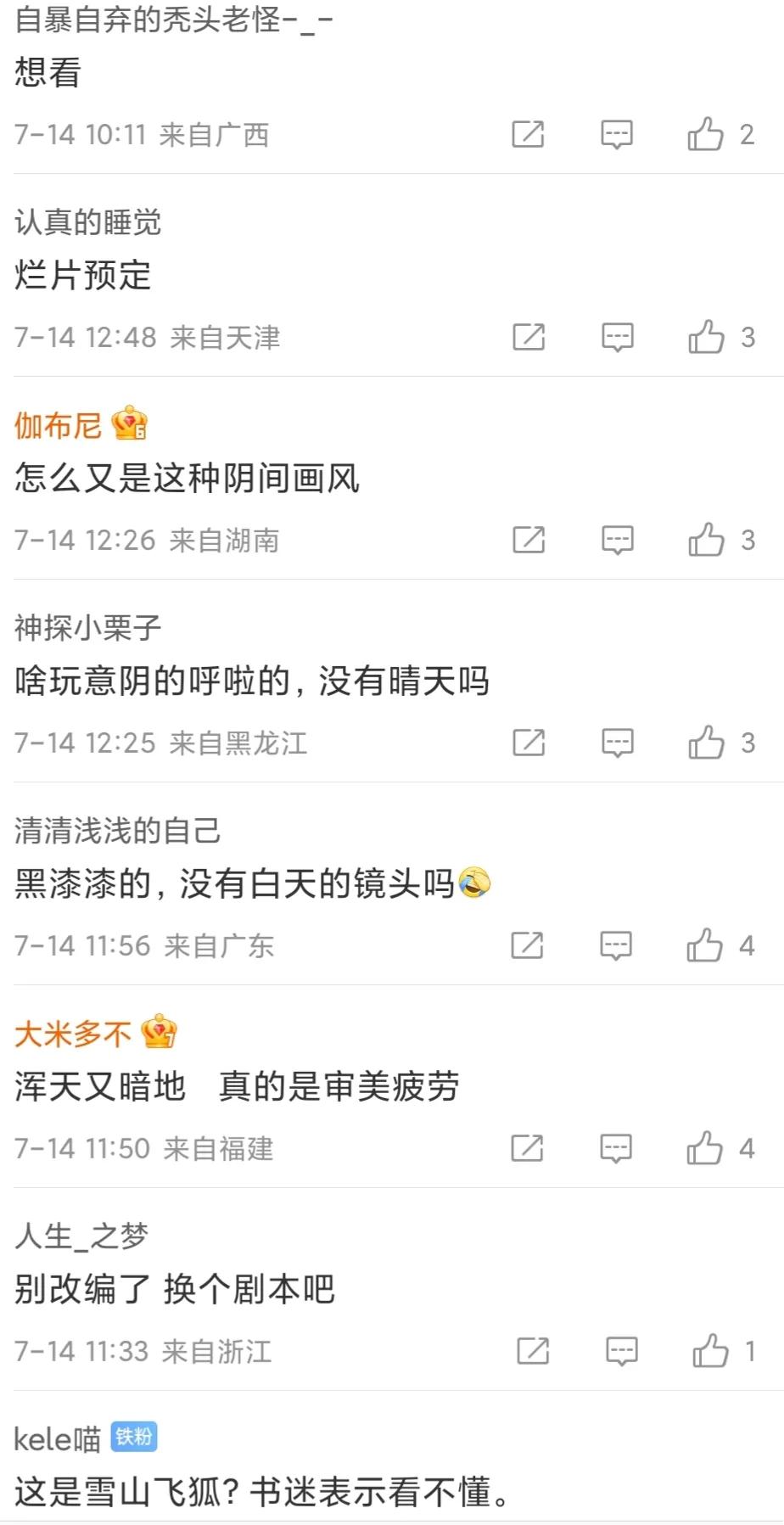The image size is (784, 1525).
Task: Like 神探小栗子's comment
Action: [706, 743]
